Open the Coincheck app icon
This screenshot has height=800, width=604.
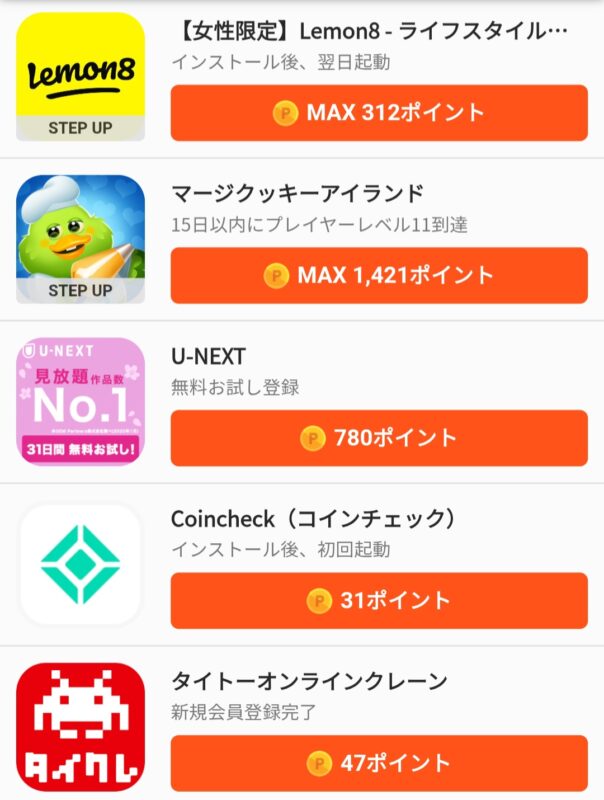click(80, 564)
